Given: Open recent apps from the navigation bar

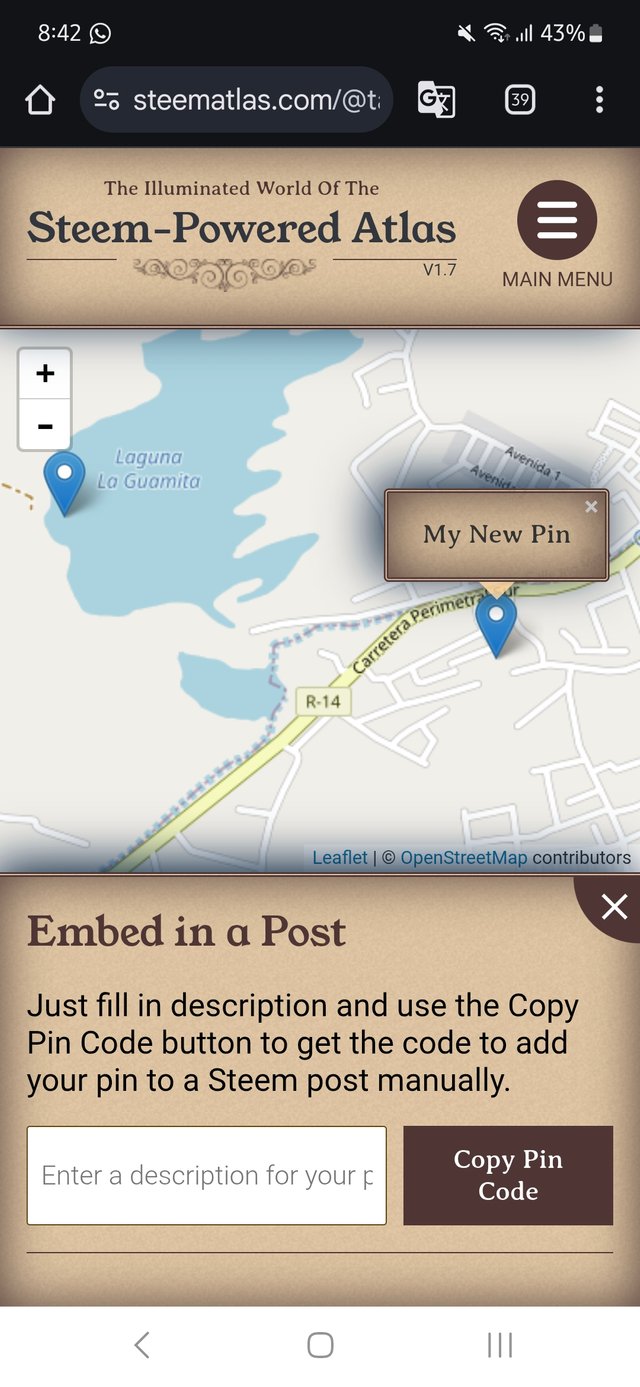Looking at the screenshot, I should pos(499,1345).
